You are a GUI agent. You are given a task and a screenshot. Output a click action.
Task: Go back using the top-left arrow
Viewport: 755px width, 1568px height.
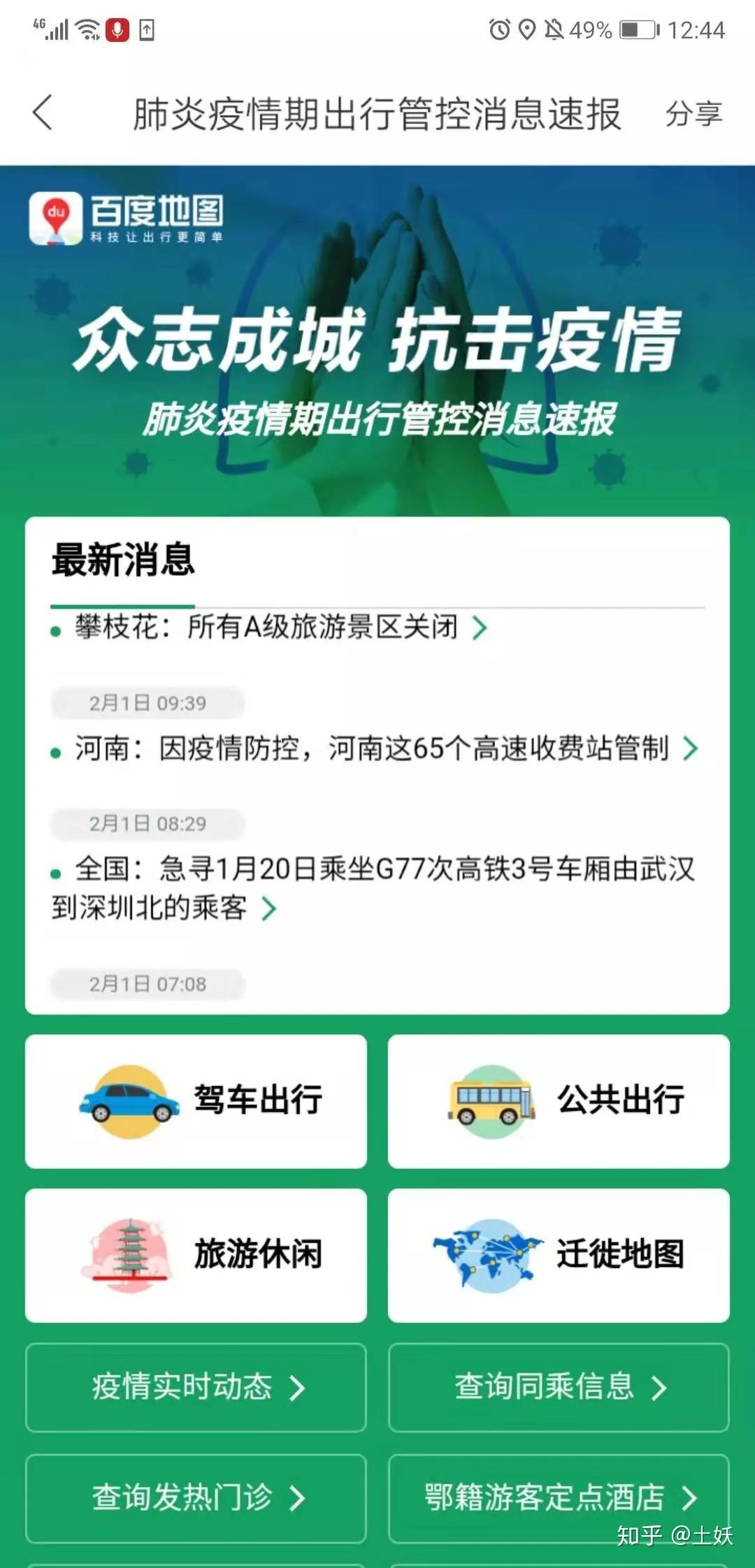43,113
